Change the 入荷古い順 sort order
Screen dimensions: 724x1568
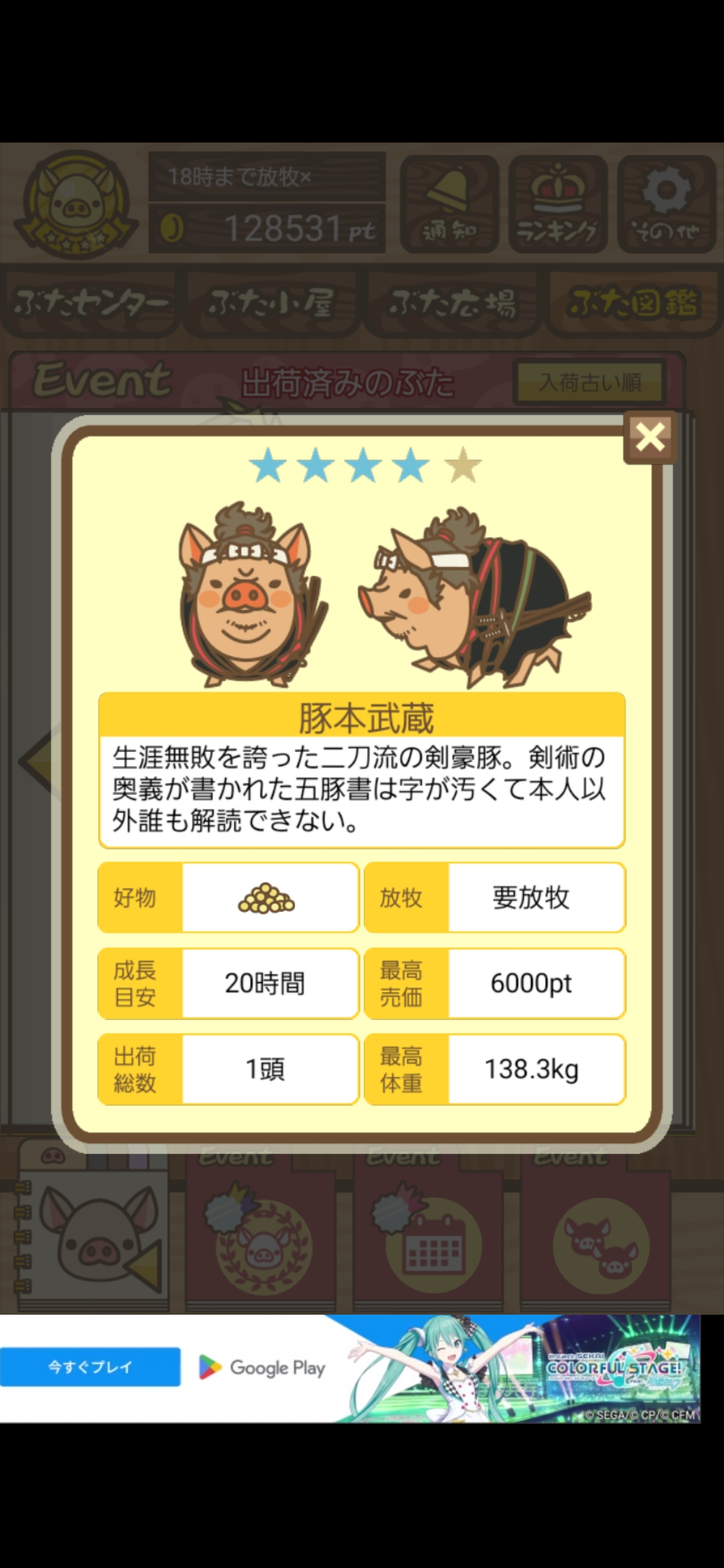(x=590, y=383)
